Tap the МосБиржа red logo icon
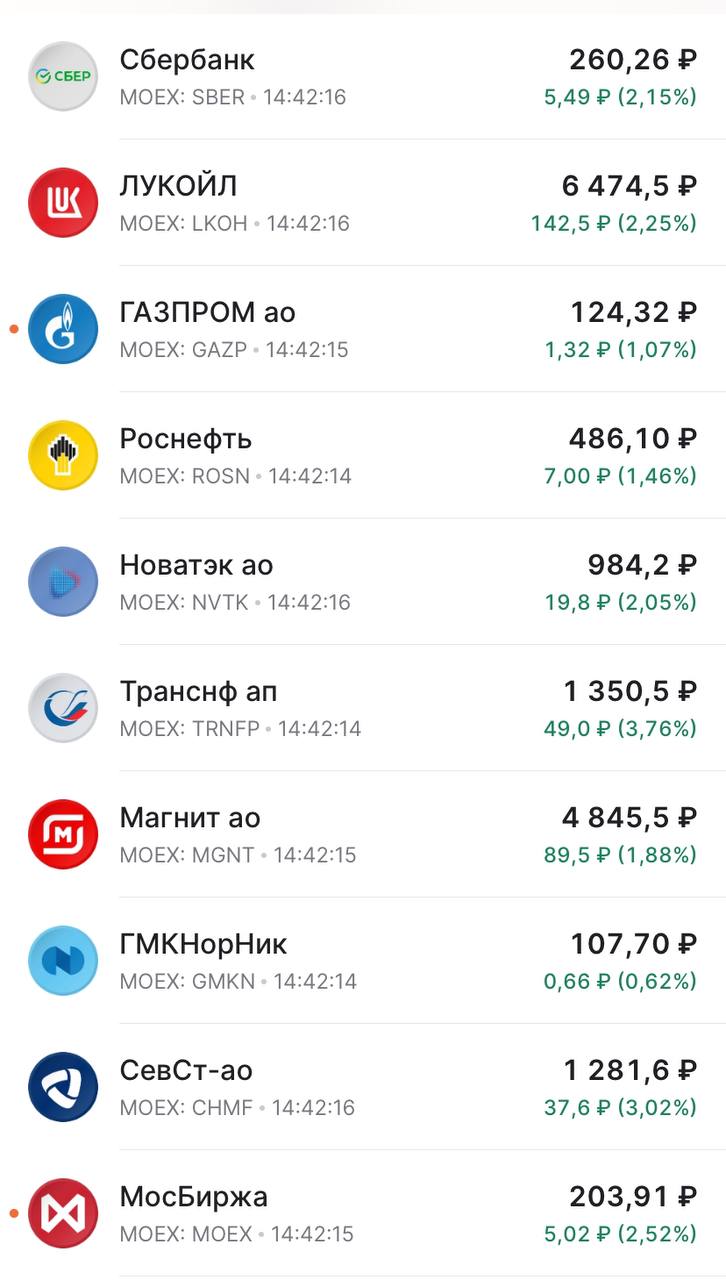 coord(62,1212)
